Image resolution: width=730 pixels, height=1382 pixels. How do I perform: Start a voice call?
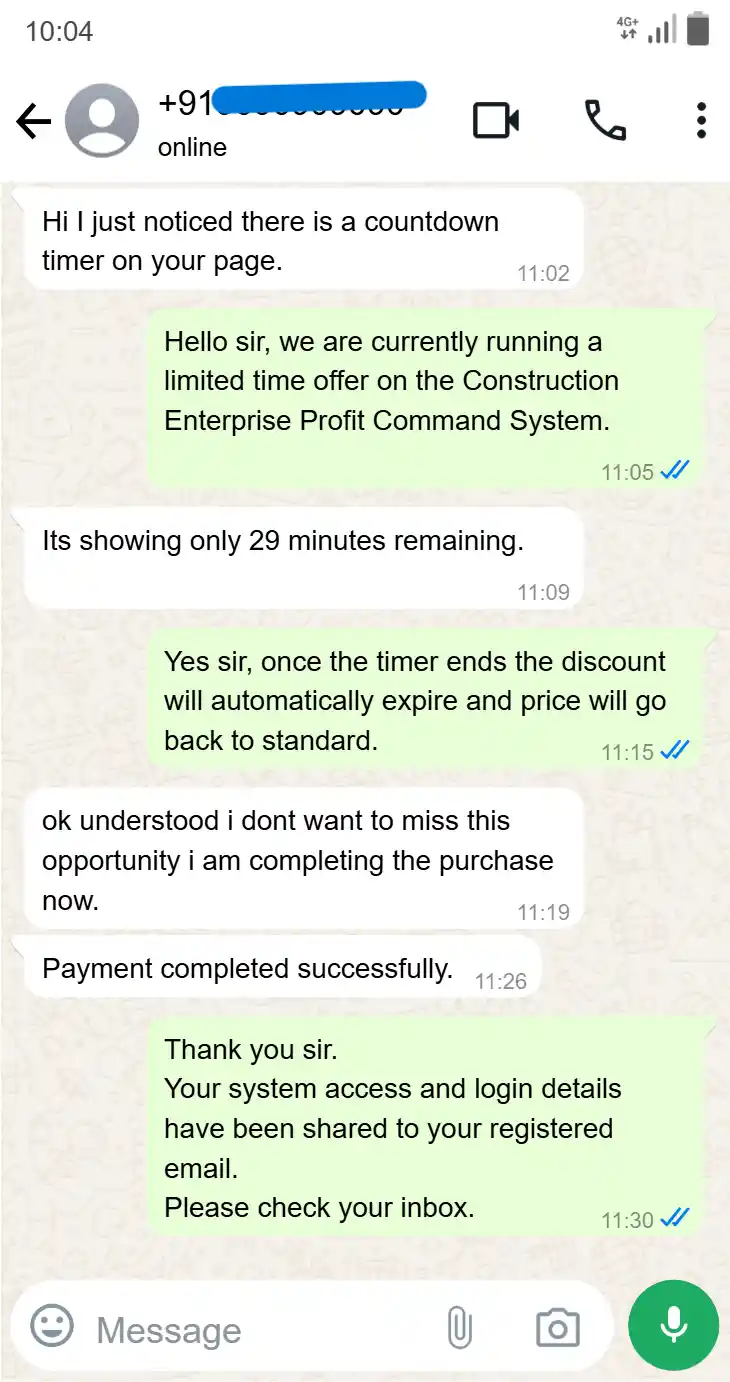pos(605,121)
